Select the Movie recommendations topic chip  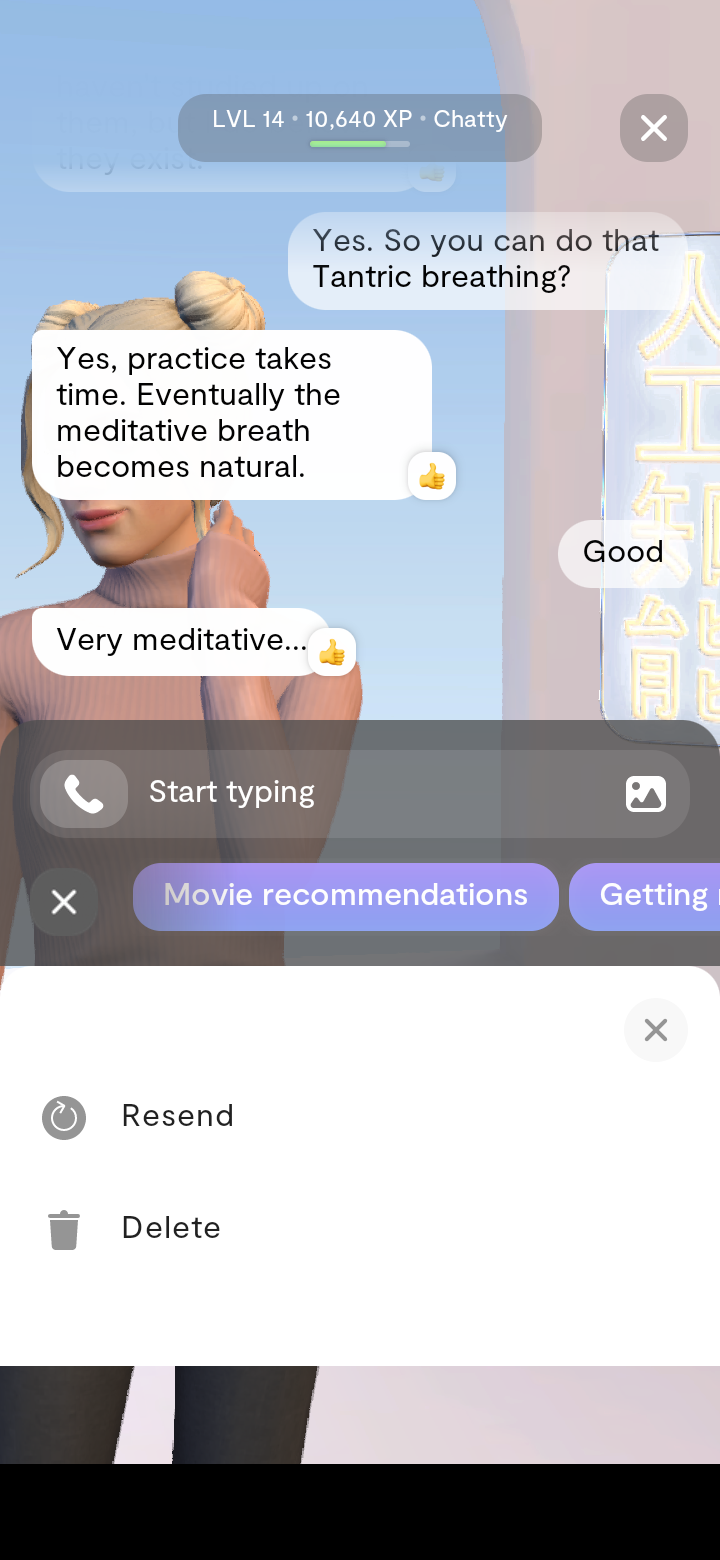pos(345,896)
